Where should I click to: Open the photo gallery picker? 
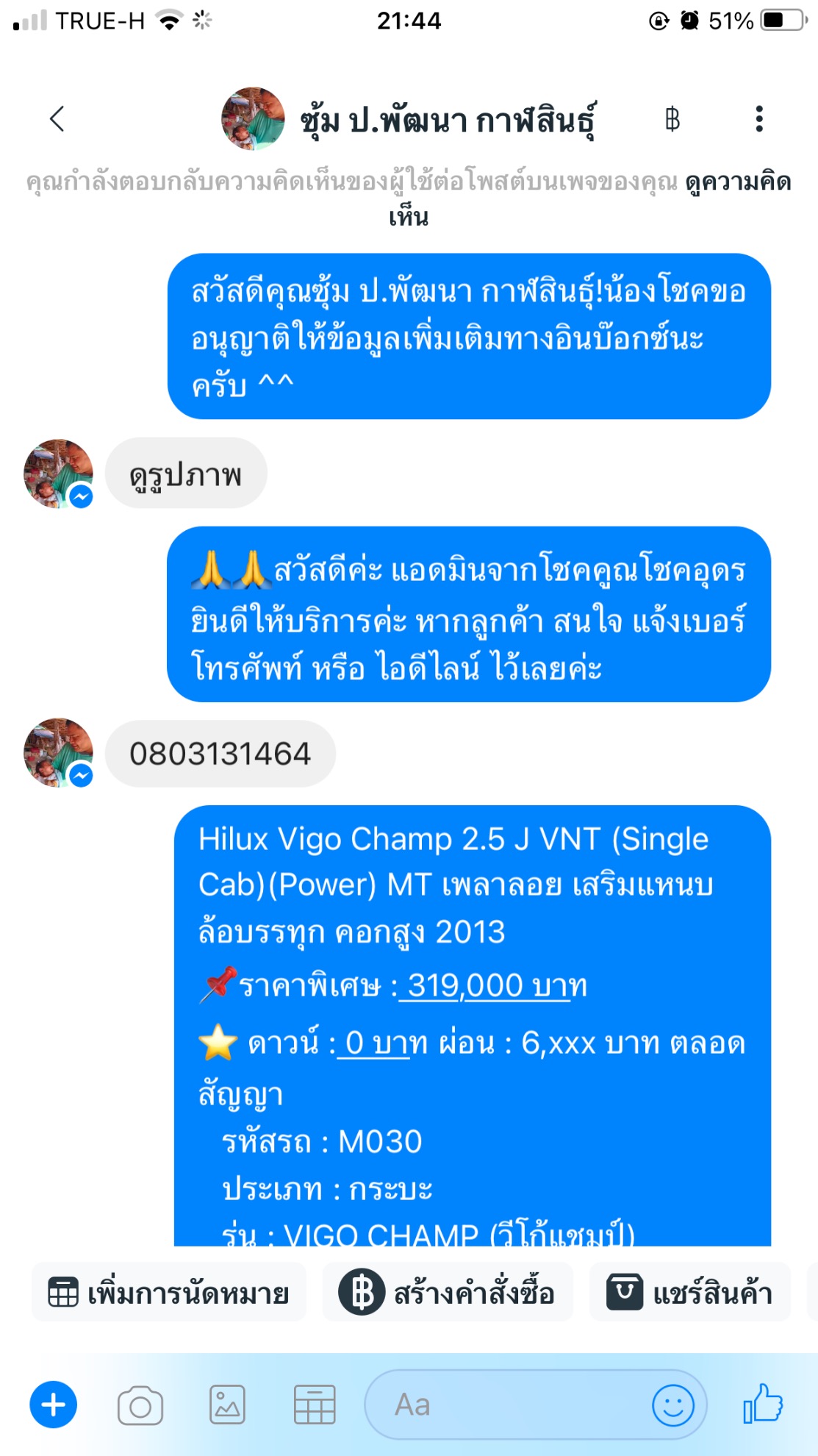point(227,1405)
